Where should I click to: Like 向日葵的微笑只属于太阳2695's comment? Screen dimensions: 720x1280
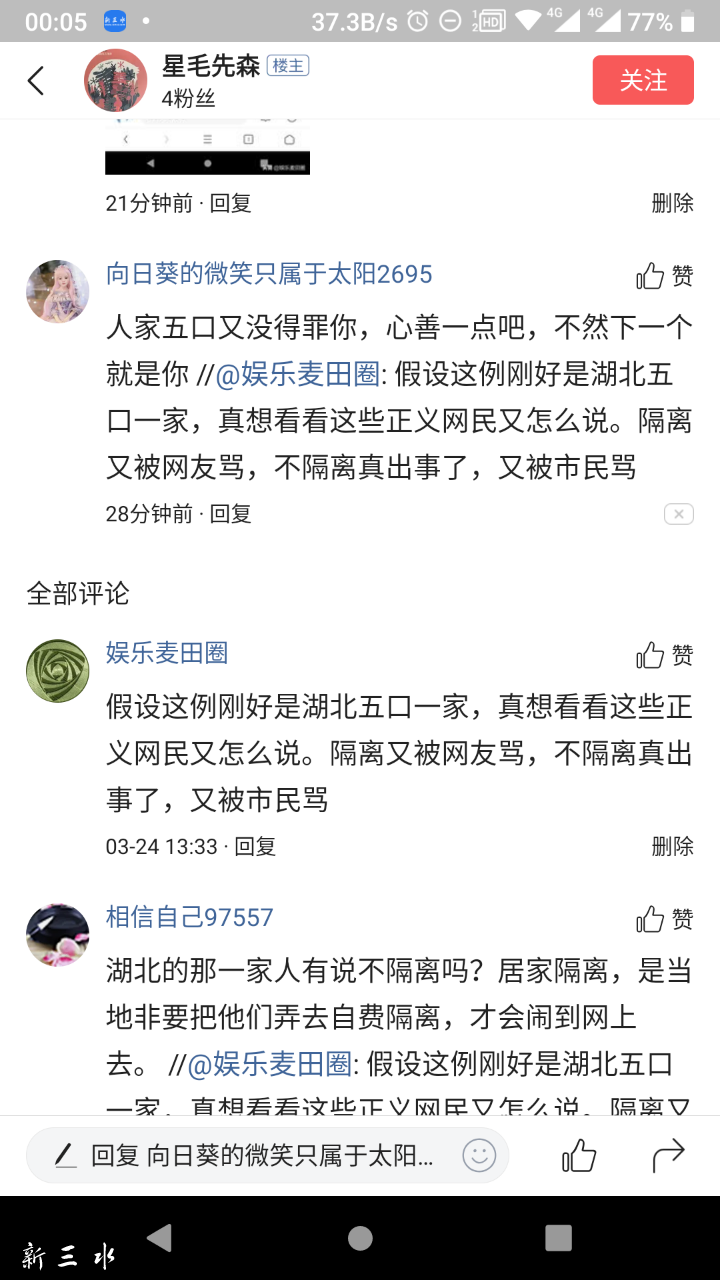click(665, 276)
